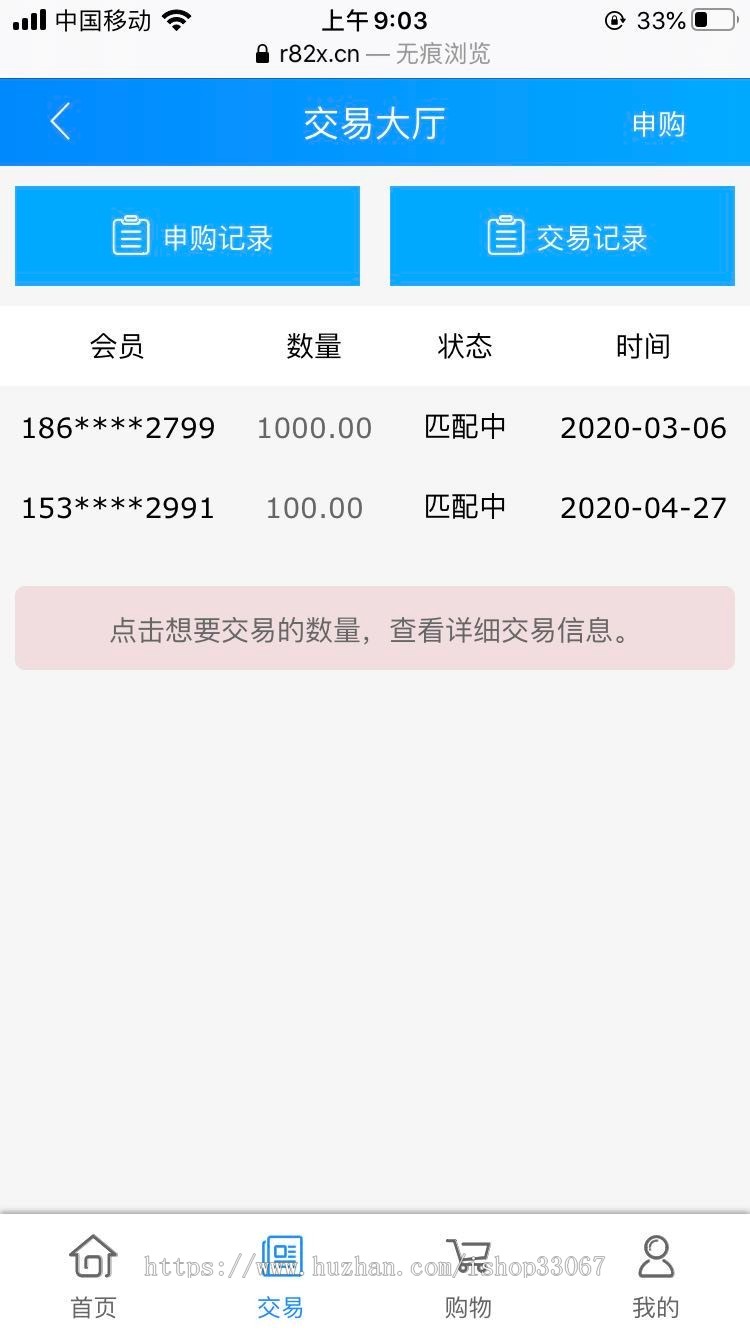This screenshot has height=1334, width=750.
Task: Open the 申购 option in top right
Action: click(x=657, y=123)
